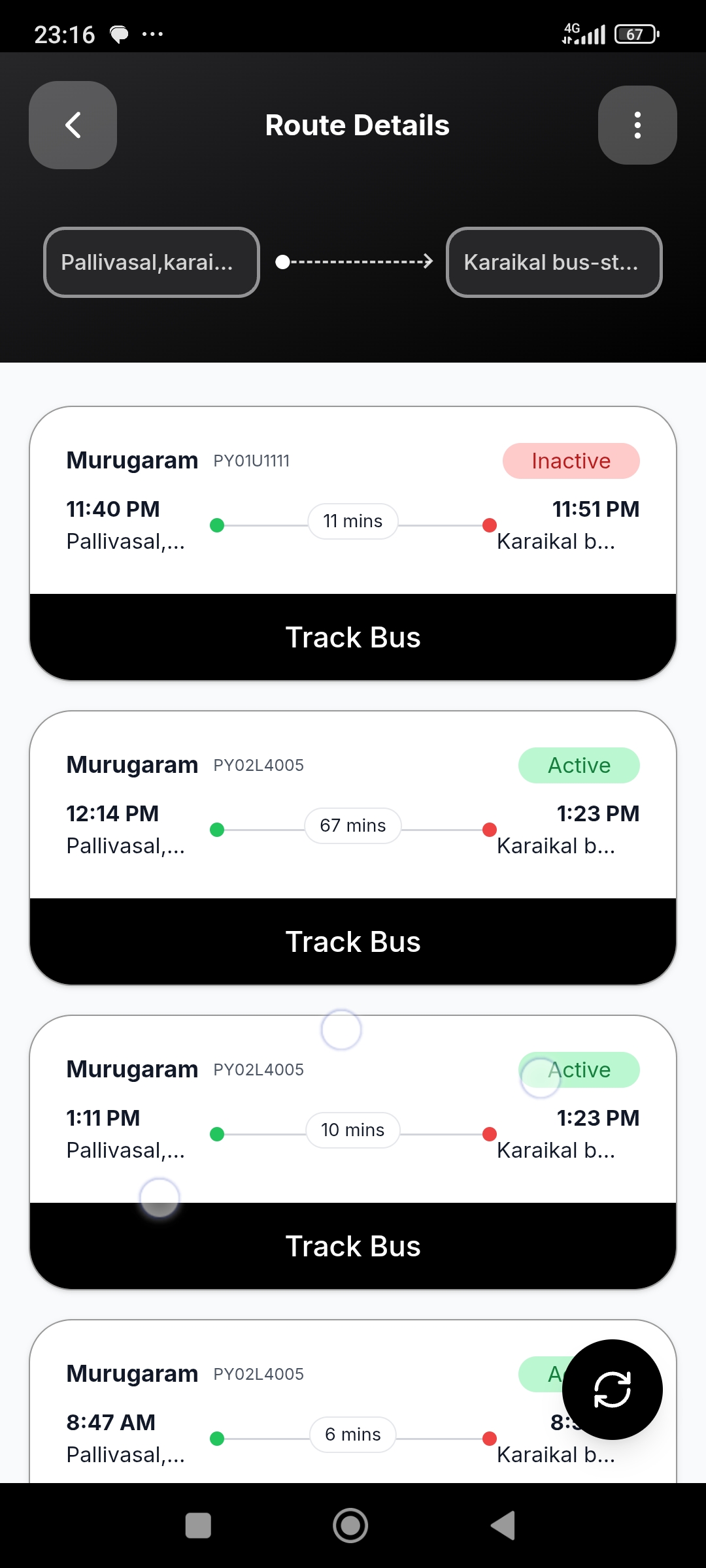
Task: Tap the Active badge on the 1:11 PM trip
Action: pos(579,1070)
